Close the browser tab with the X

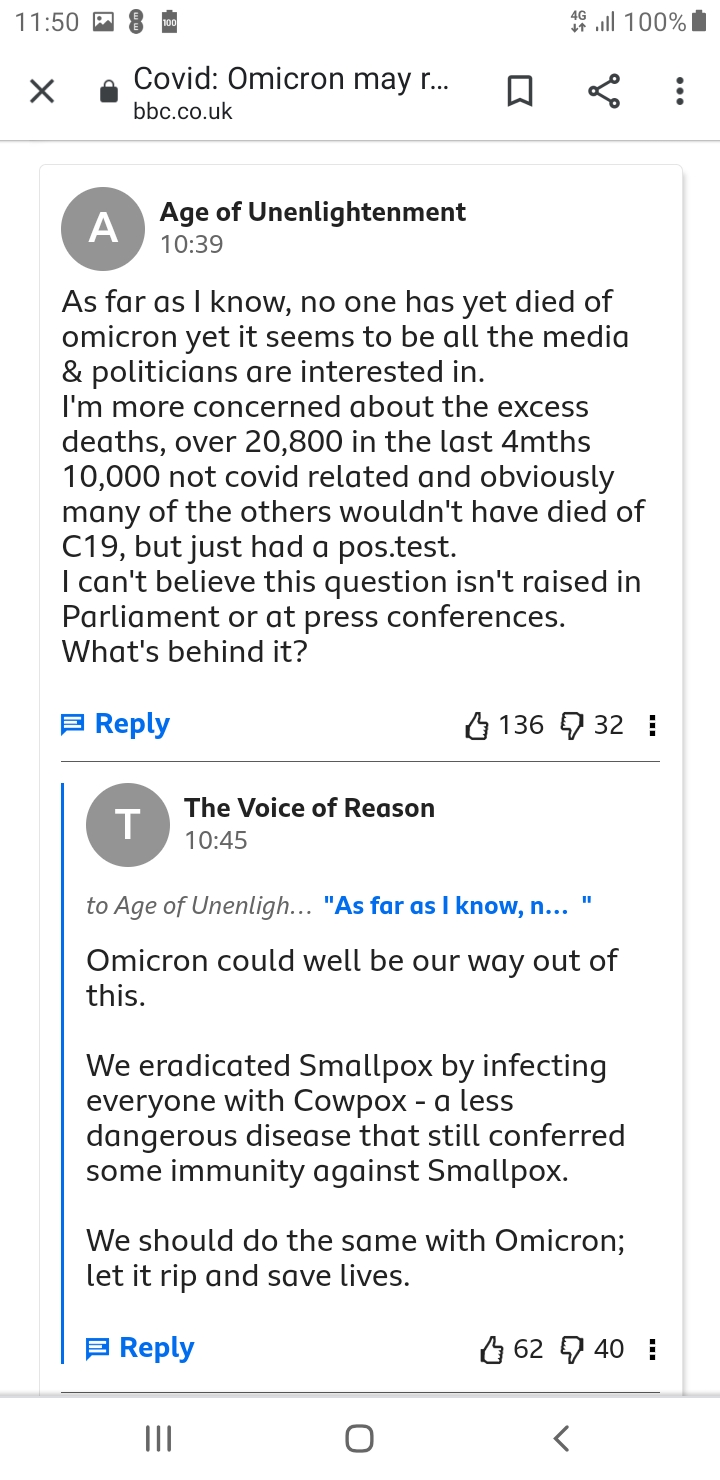tap(41, 92)
